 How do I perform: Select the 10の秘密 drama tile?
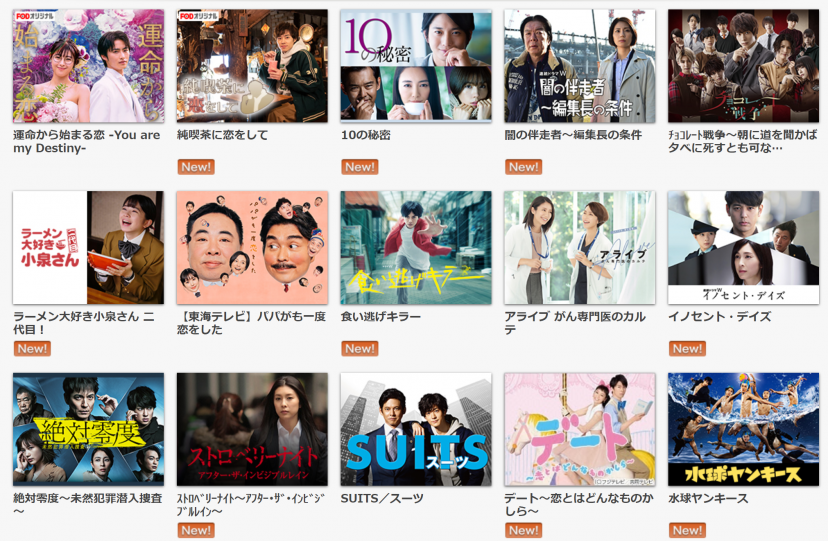point(416,66)
